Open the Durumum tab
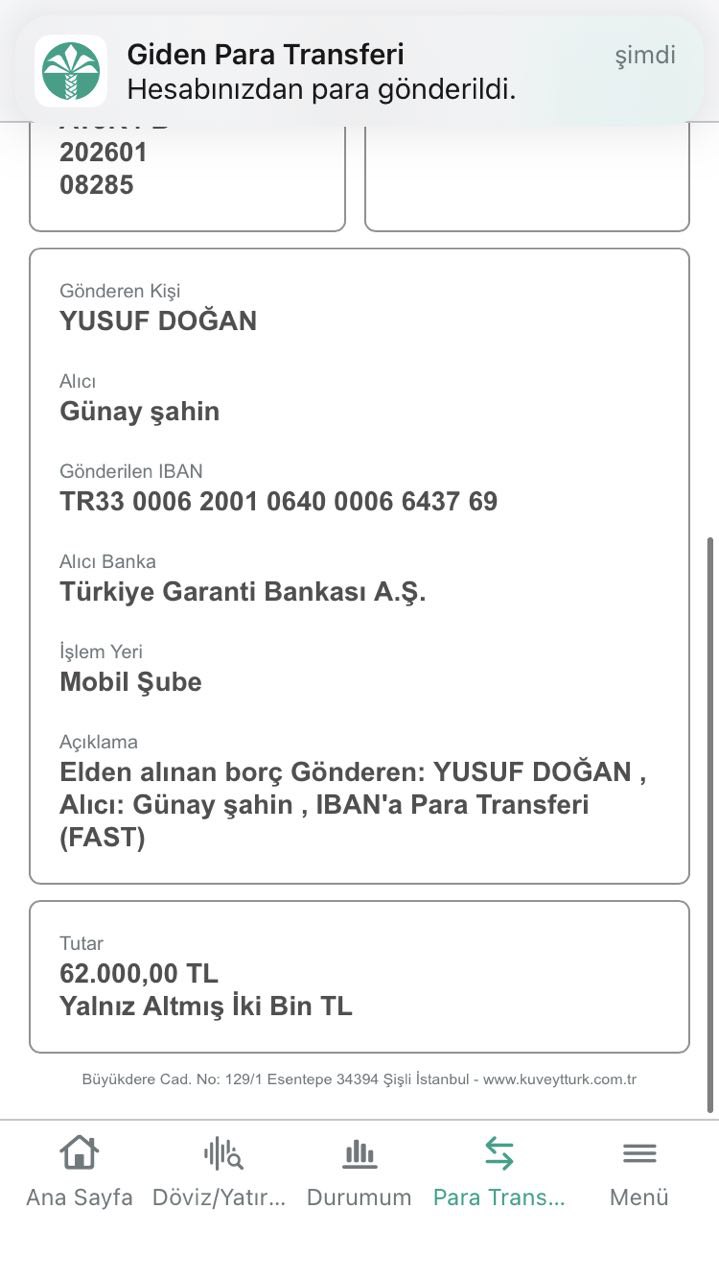719x1280 pixels. click(359, 1172)
